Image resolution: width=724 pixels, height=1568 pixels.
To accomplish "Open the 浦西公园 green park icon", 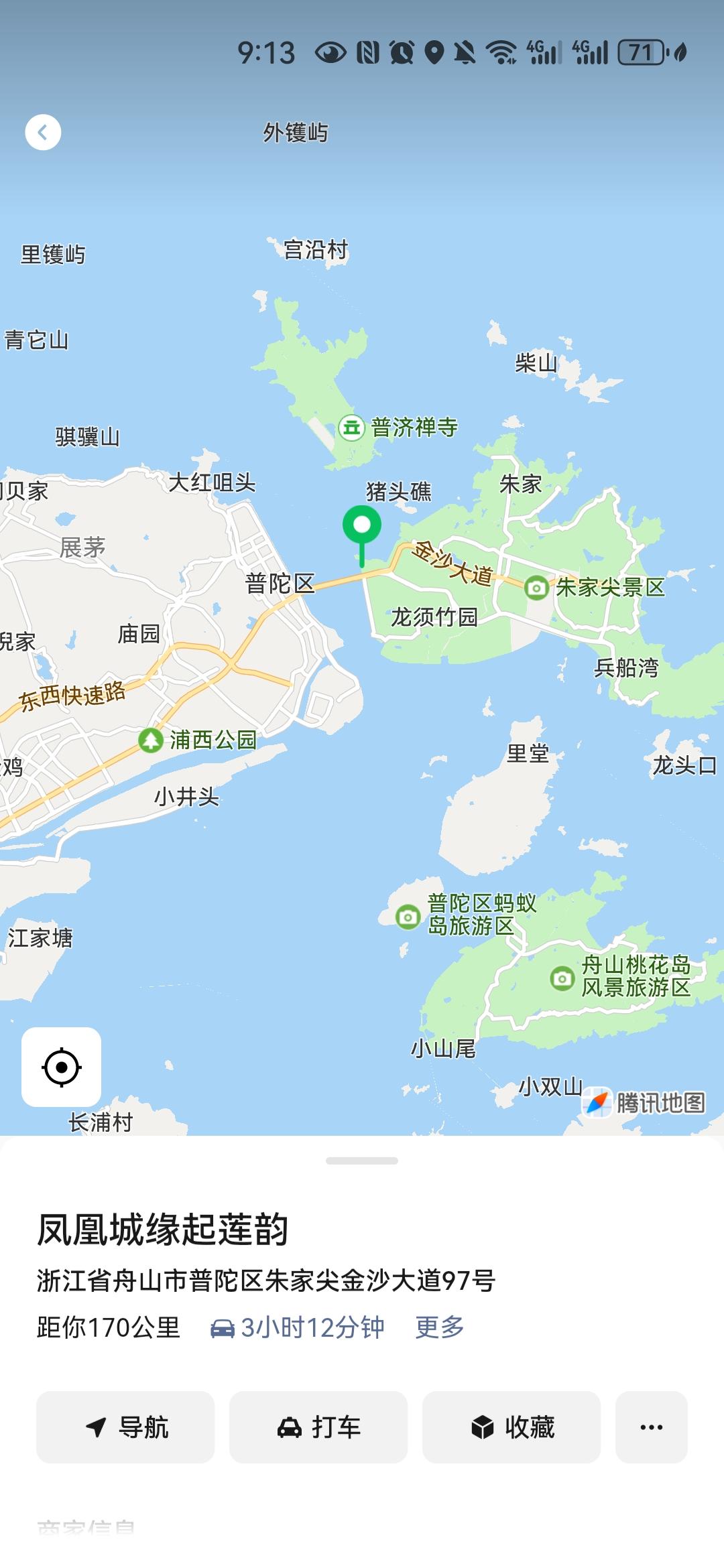I will coord(152,740).
